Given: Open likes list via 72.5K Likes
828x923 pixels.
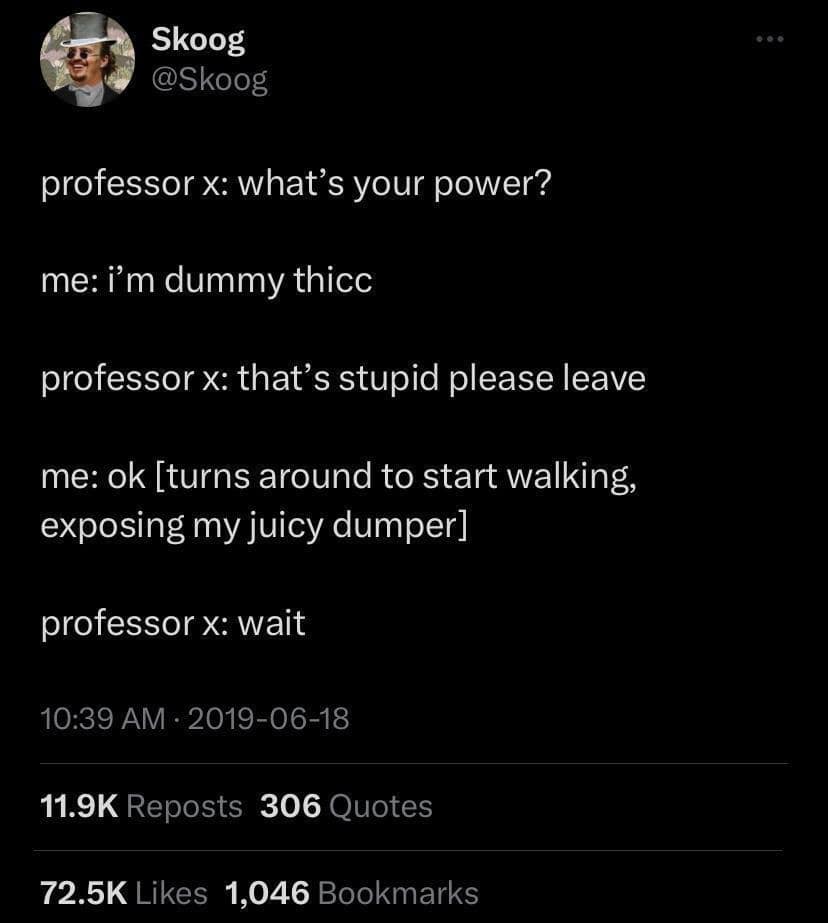Looking at the screenshot, I should (x=122, y=893).
